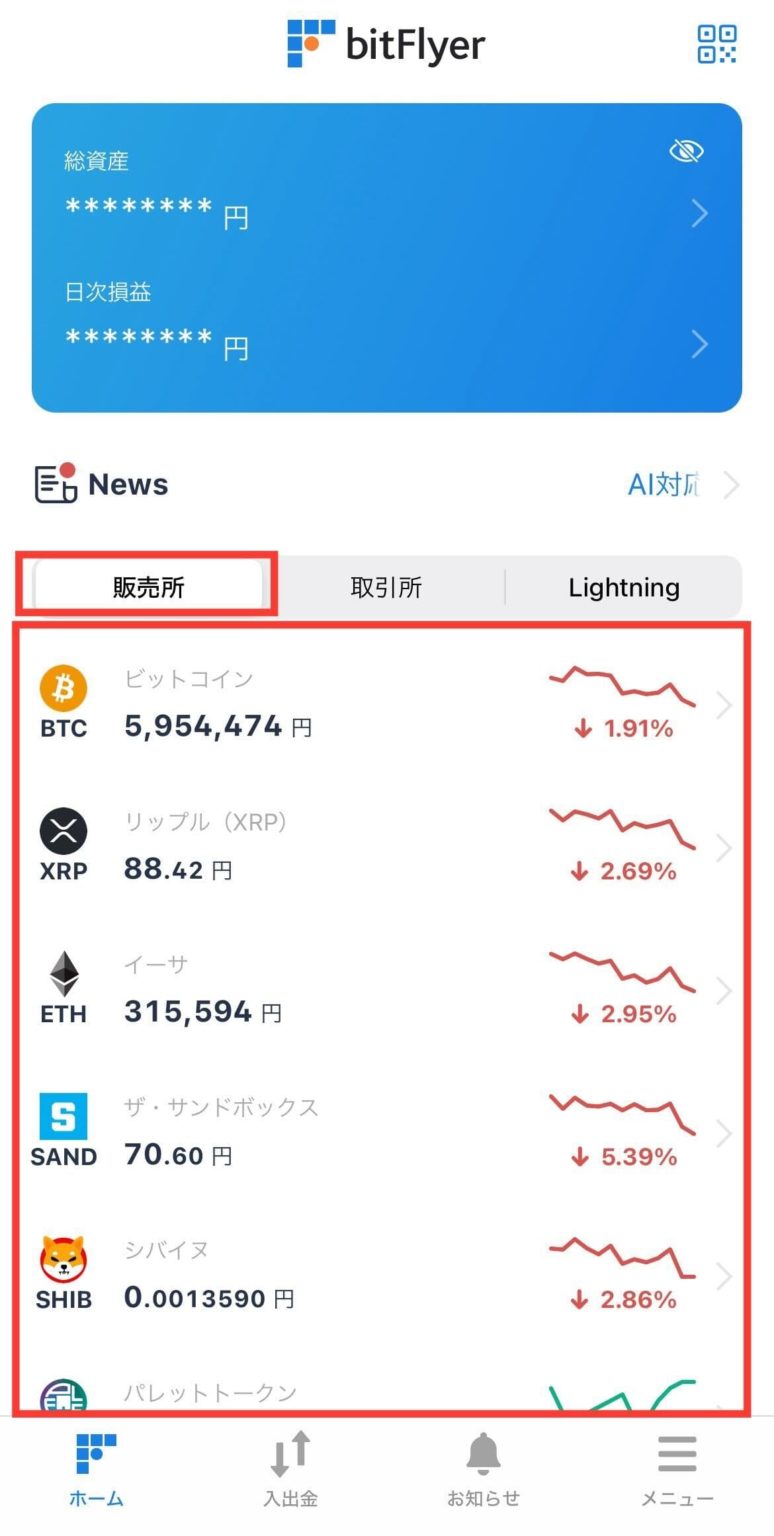The image size is (774, 1536).
Task: Expand 総資産 details via its chevron
Action: coord(700,213)
